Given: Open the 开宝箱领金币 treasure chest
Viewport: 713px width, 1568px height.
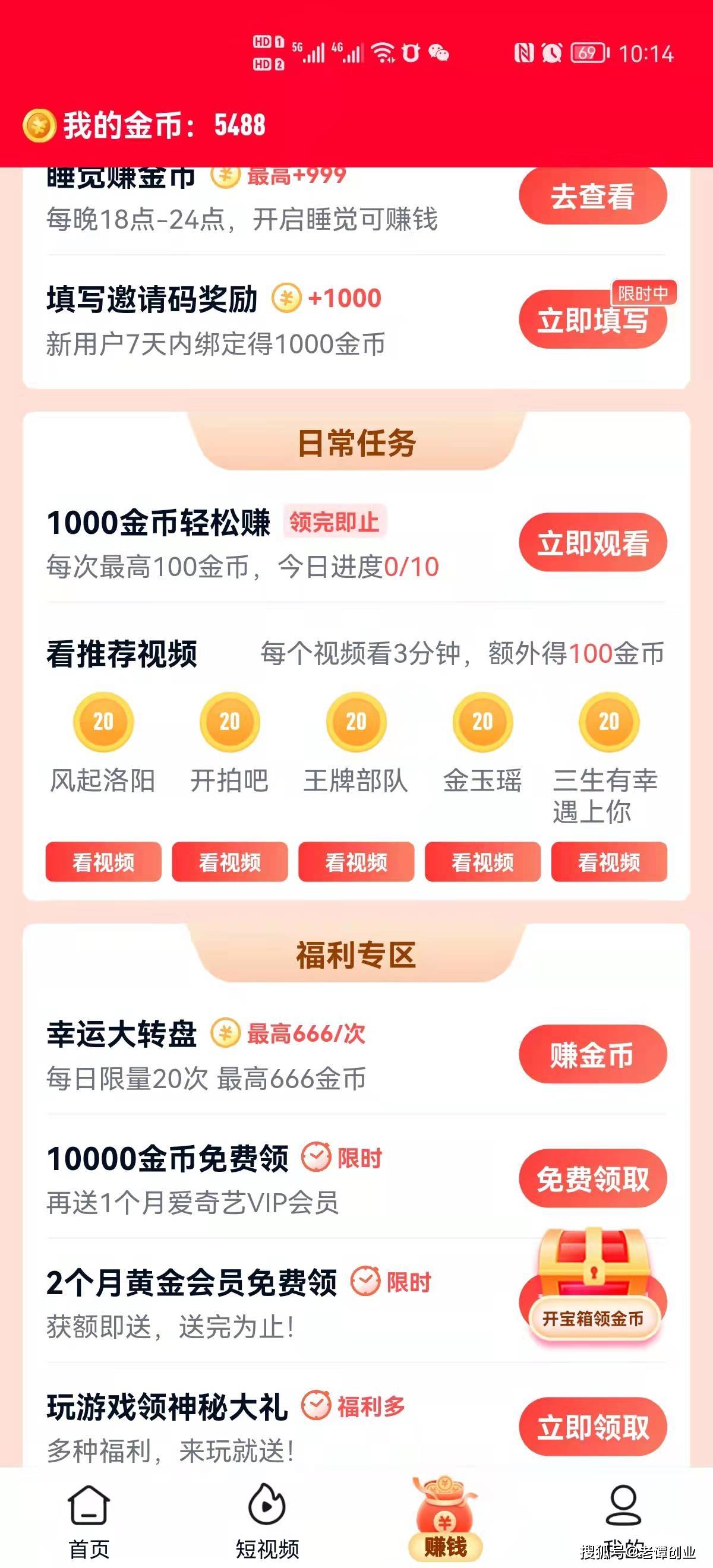Looking at the screenshot, I should (592, 1285).
